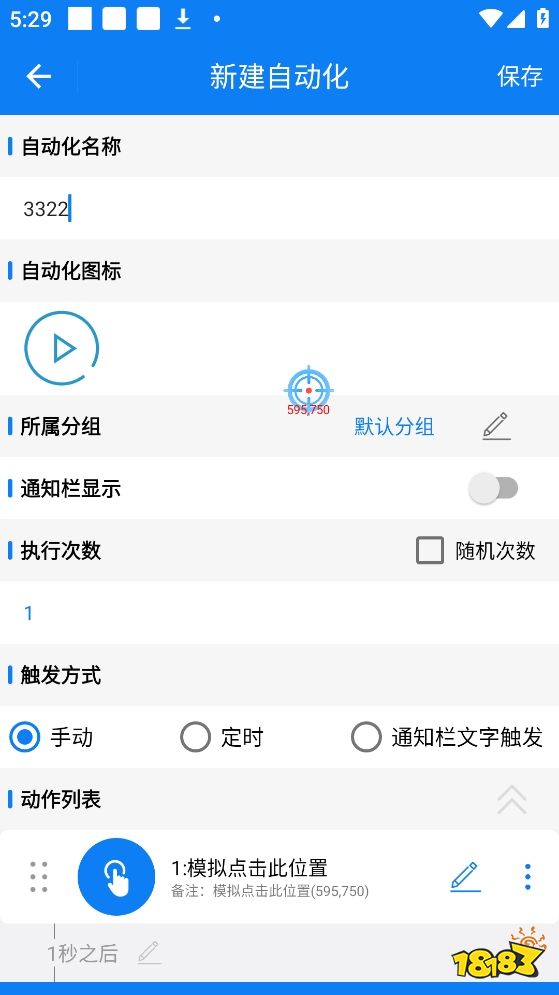Image resolution: width=559 pixels, height=995 pixels.
Task: Edit the 1秒之后 delay
Action: pyautogui.click(x=149, y=953)
